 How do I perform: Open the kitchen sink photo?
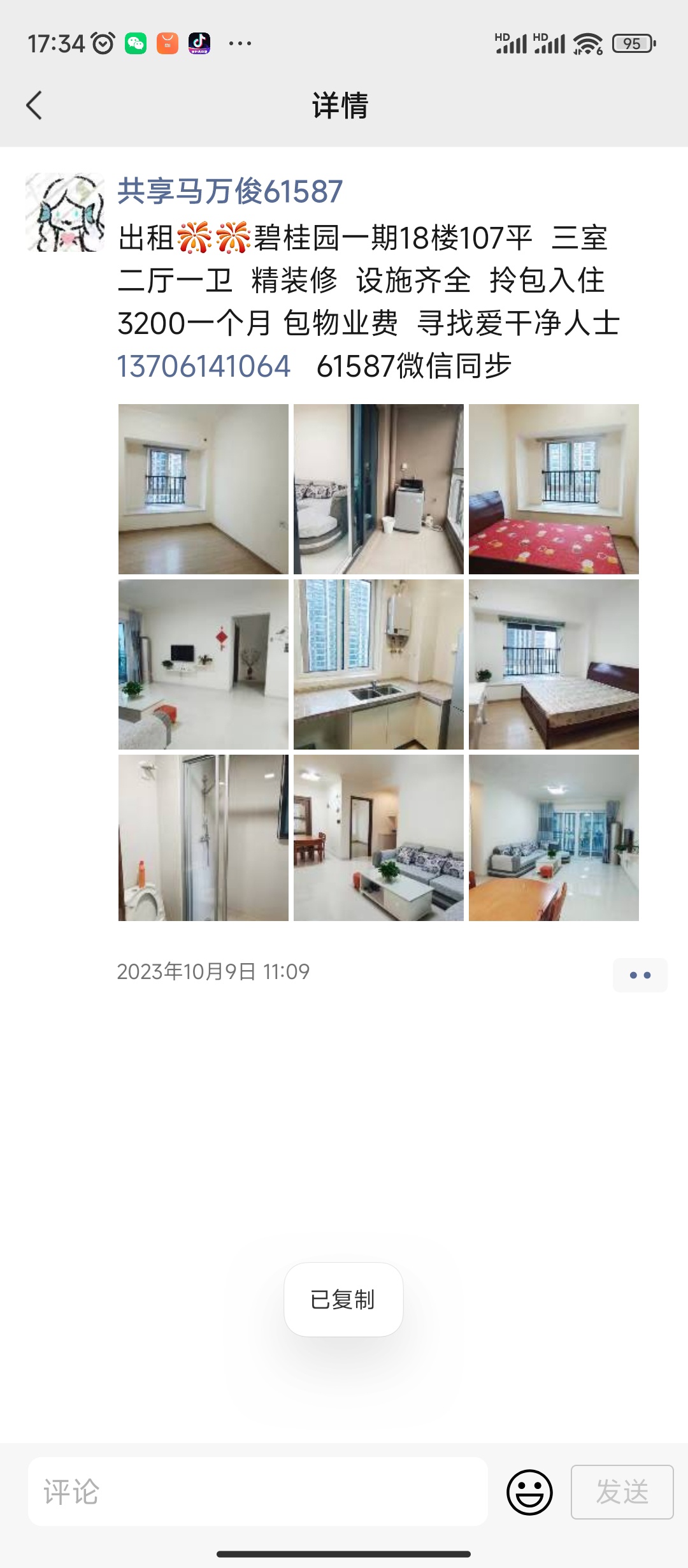pos(378,664)
